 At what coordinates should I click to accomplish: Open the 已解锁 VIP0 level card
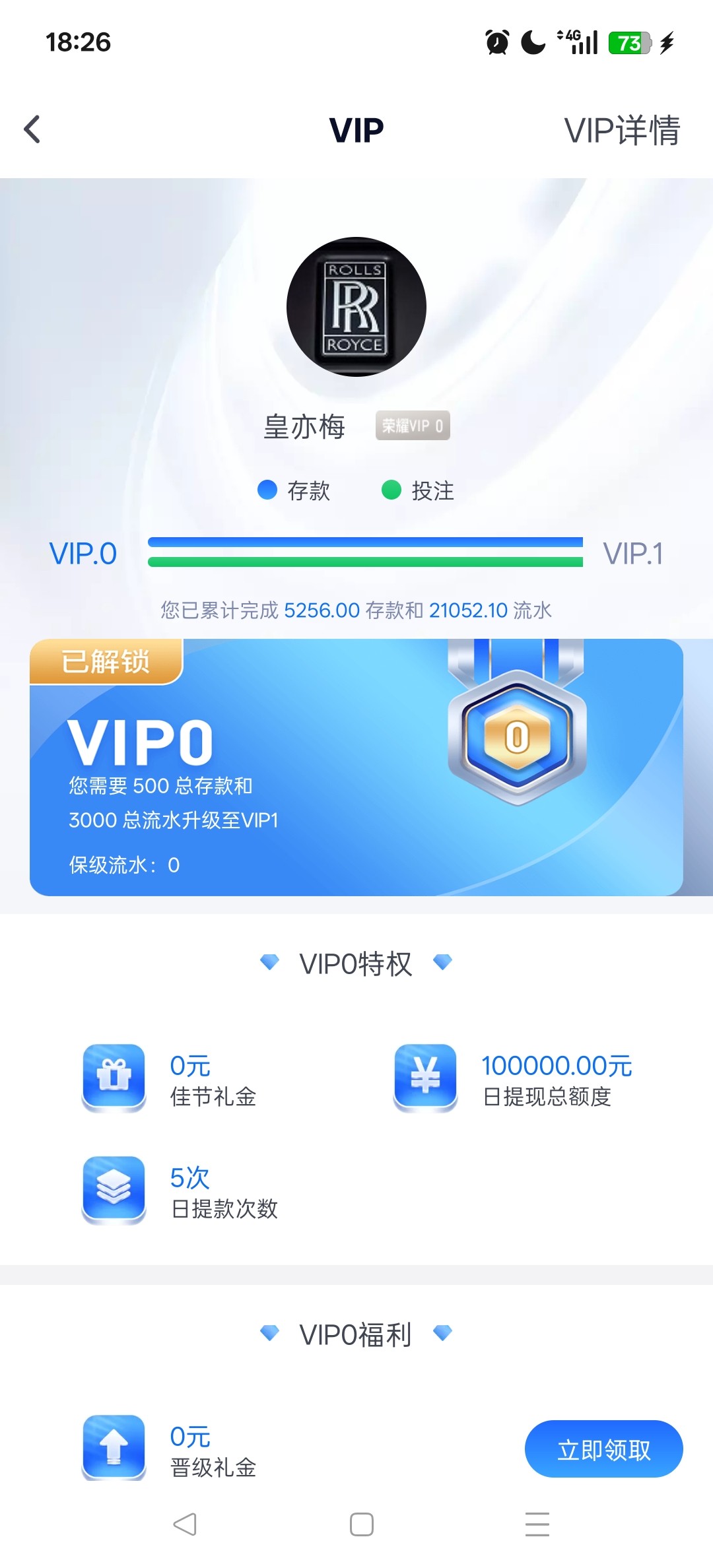(x=356, y=767)
